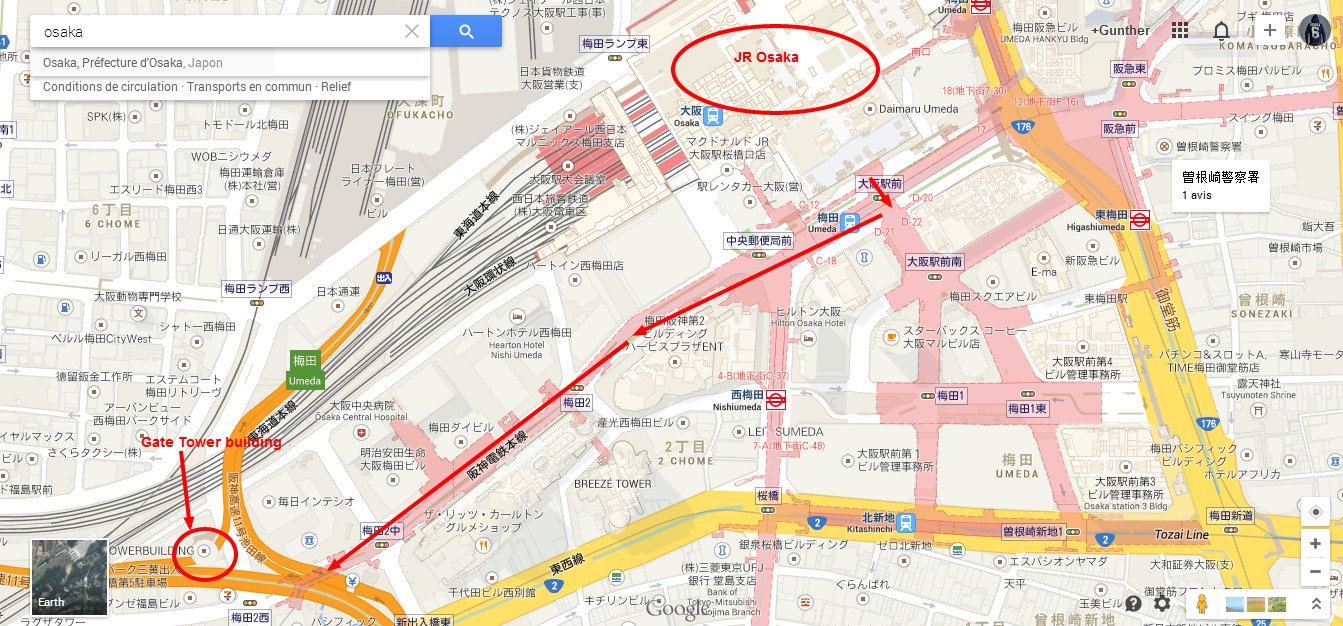Open the account avatar menu
Screen dimensions: 1343x626
point(1314,30)
